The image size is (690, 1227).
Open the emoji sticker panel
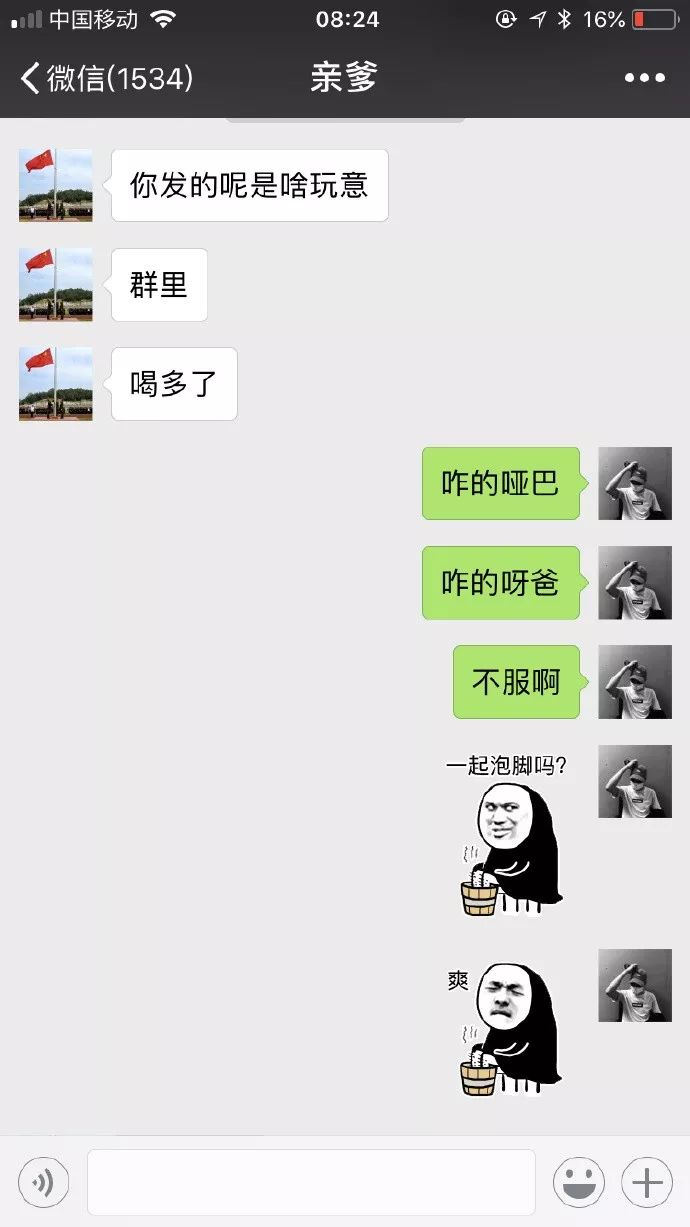[x=578, y=1183]
